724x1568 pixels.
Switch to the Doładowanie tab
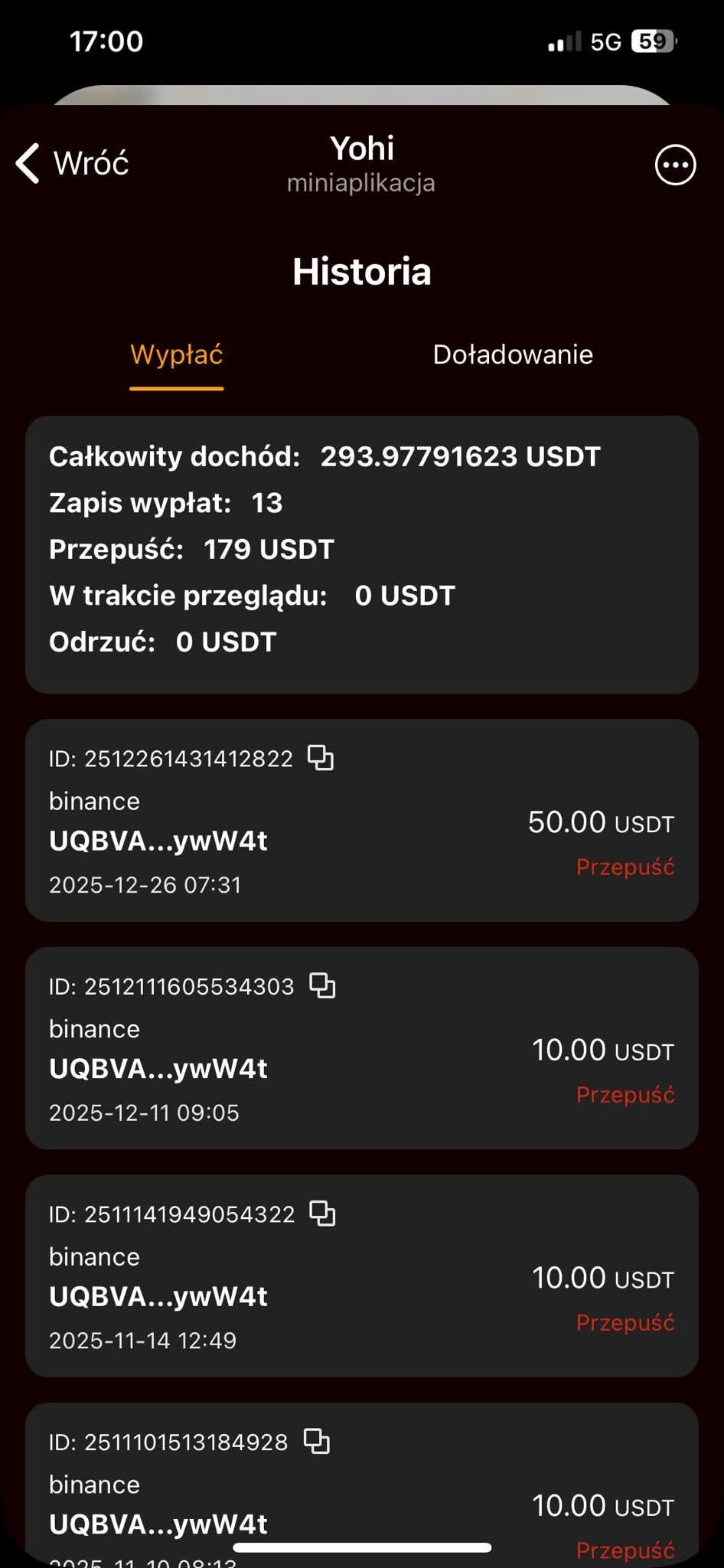513,355
